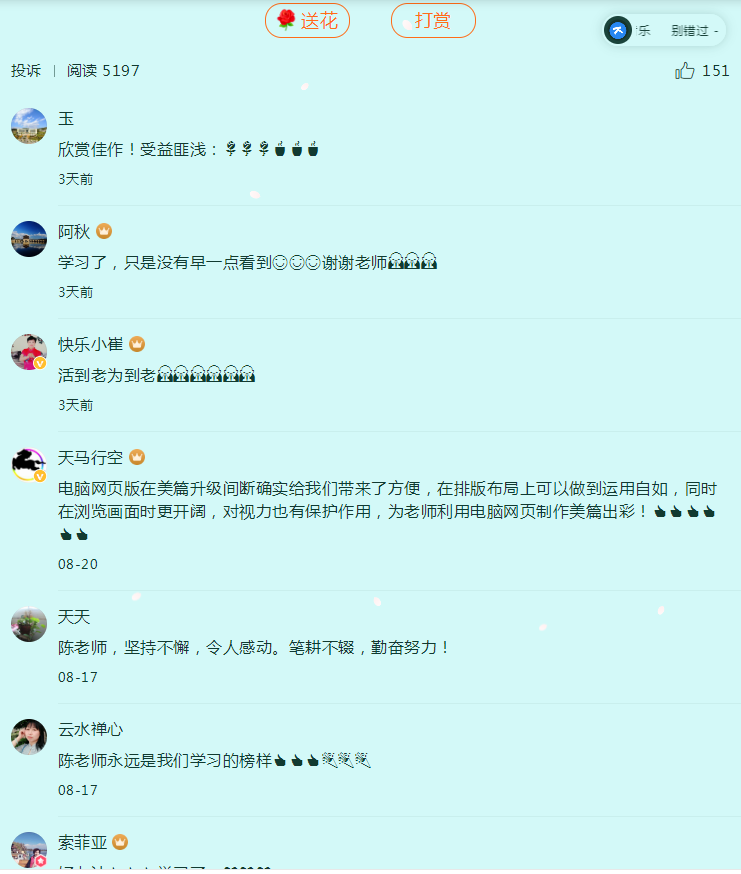View 快乐小崔's profile picture
Screen dimensions: 741x874
tap(29, 352)
